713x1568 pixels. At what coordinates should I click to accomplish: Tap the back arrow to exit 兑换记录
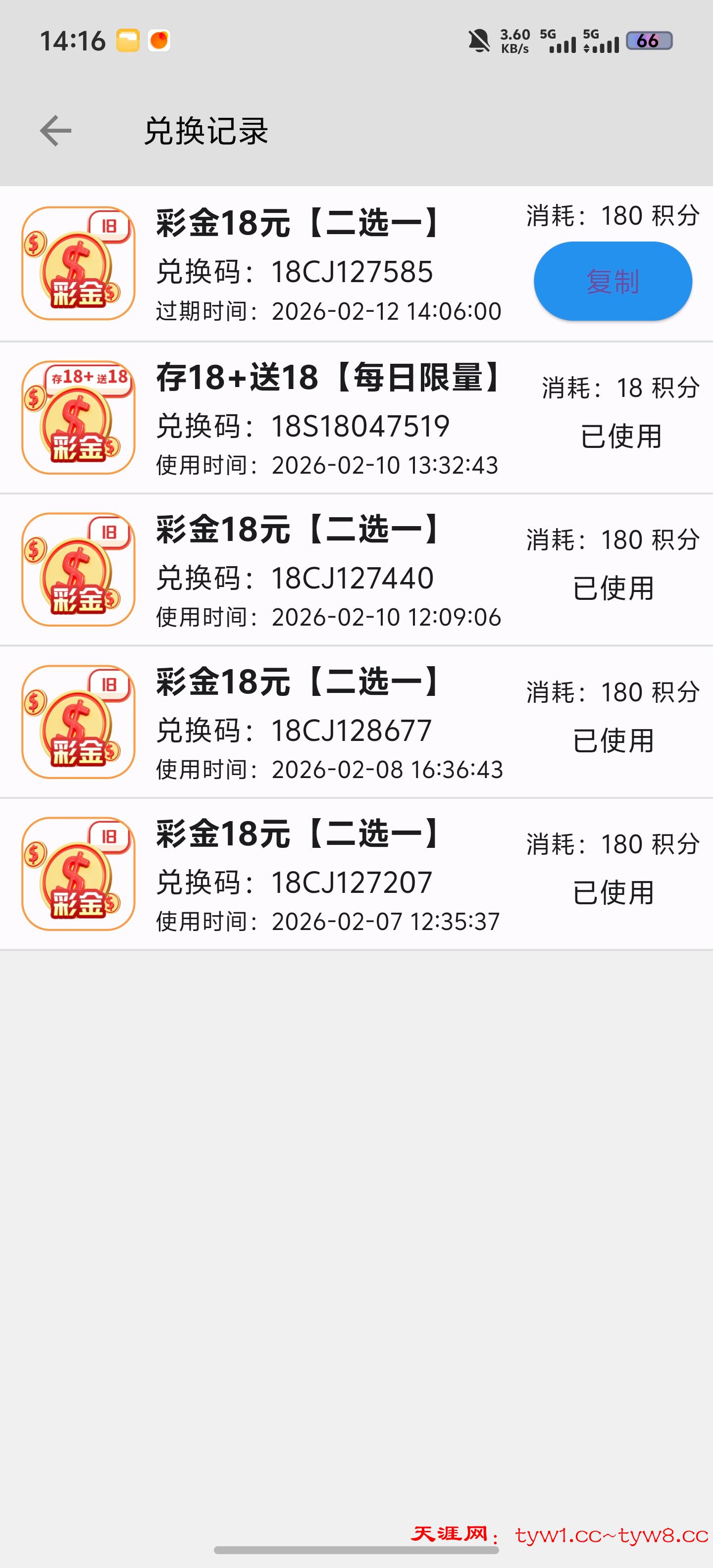click(x=55, y=130)
